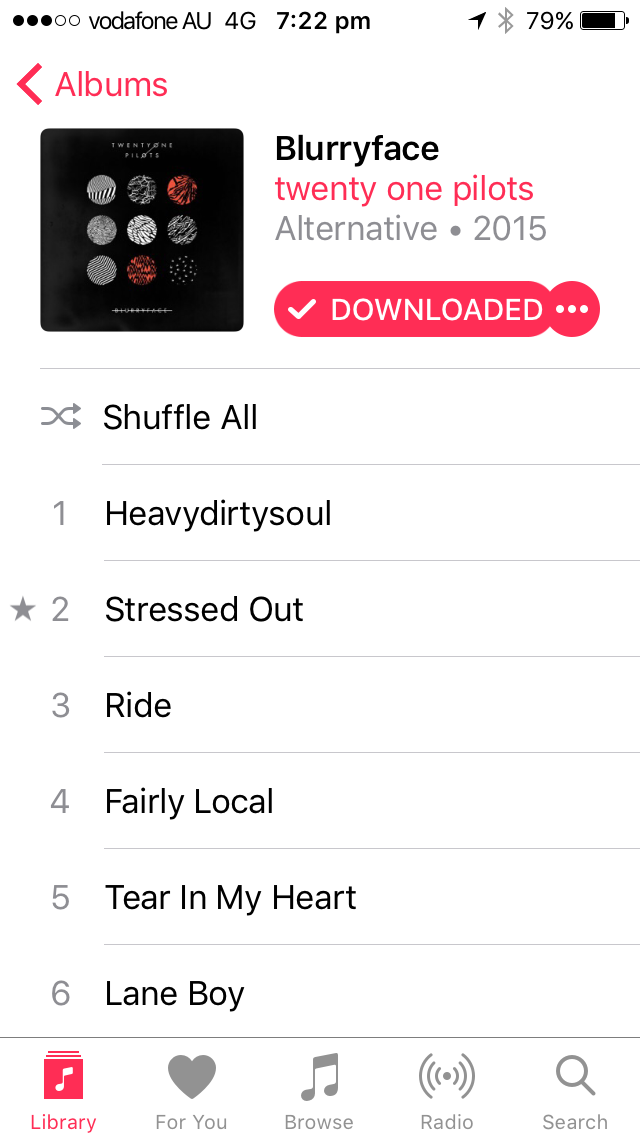Open the For You tab

point(191,1092)
